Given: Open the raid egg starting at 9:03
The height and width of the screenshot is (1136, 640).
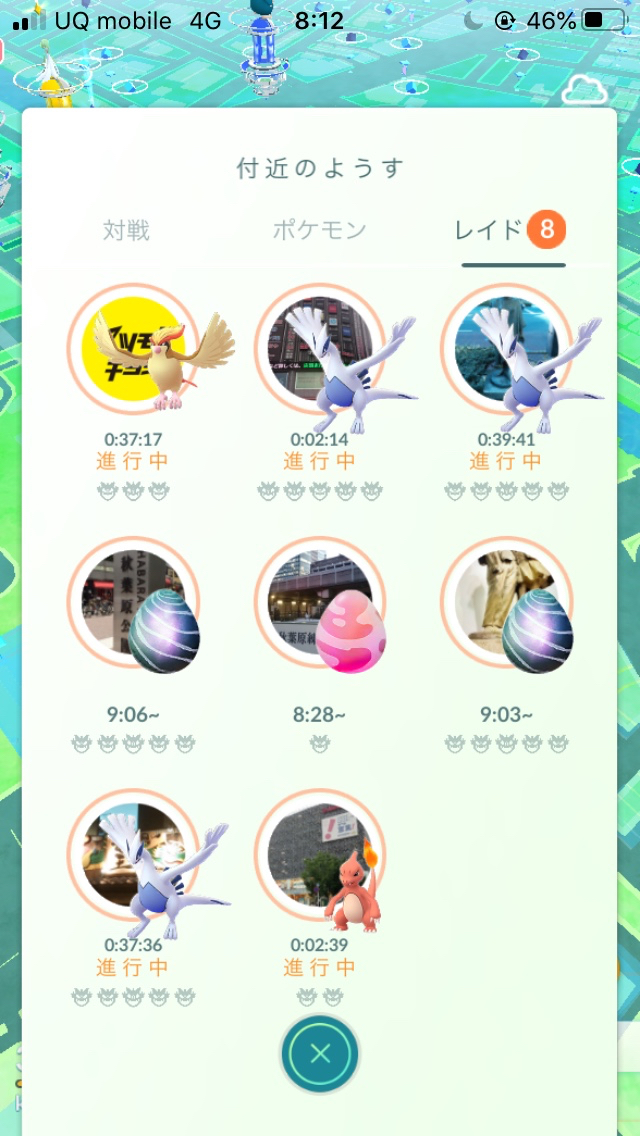Looking at the screenshot, I should (508, 604).
